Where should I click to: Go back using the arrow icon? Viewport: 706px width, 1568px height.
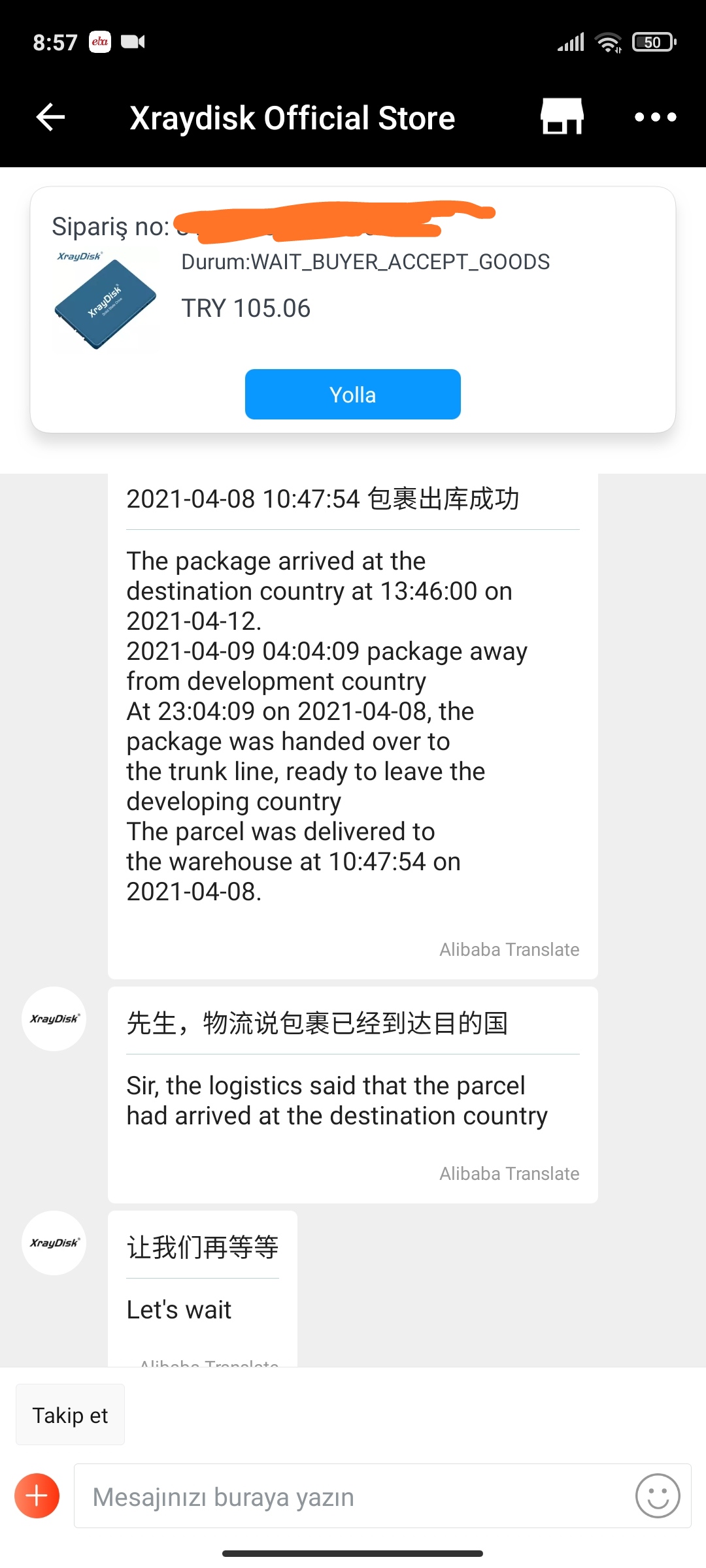(x=50, y=118)
